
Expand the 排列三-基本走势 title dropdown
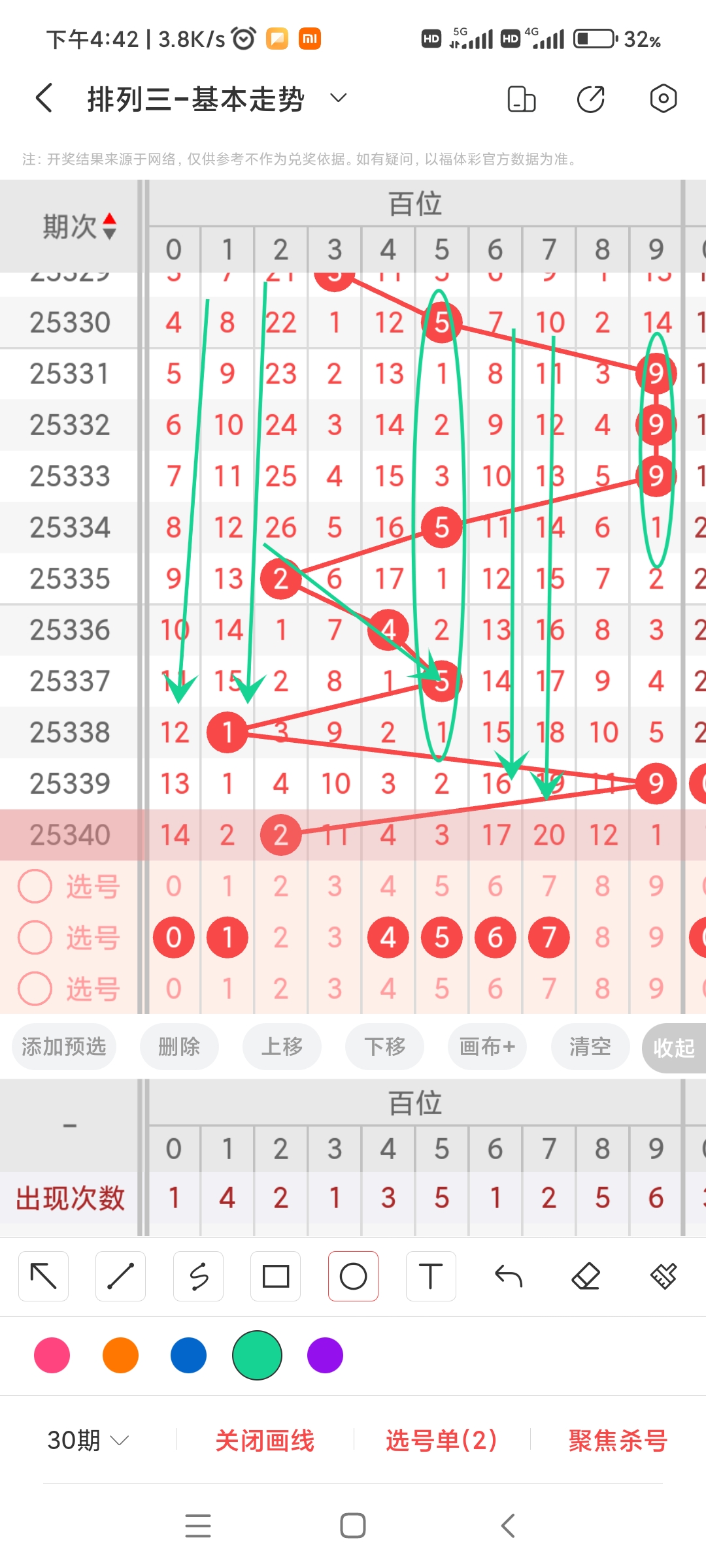click(x=337, y=98)
